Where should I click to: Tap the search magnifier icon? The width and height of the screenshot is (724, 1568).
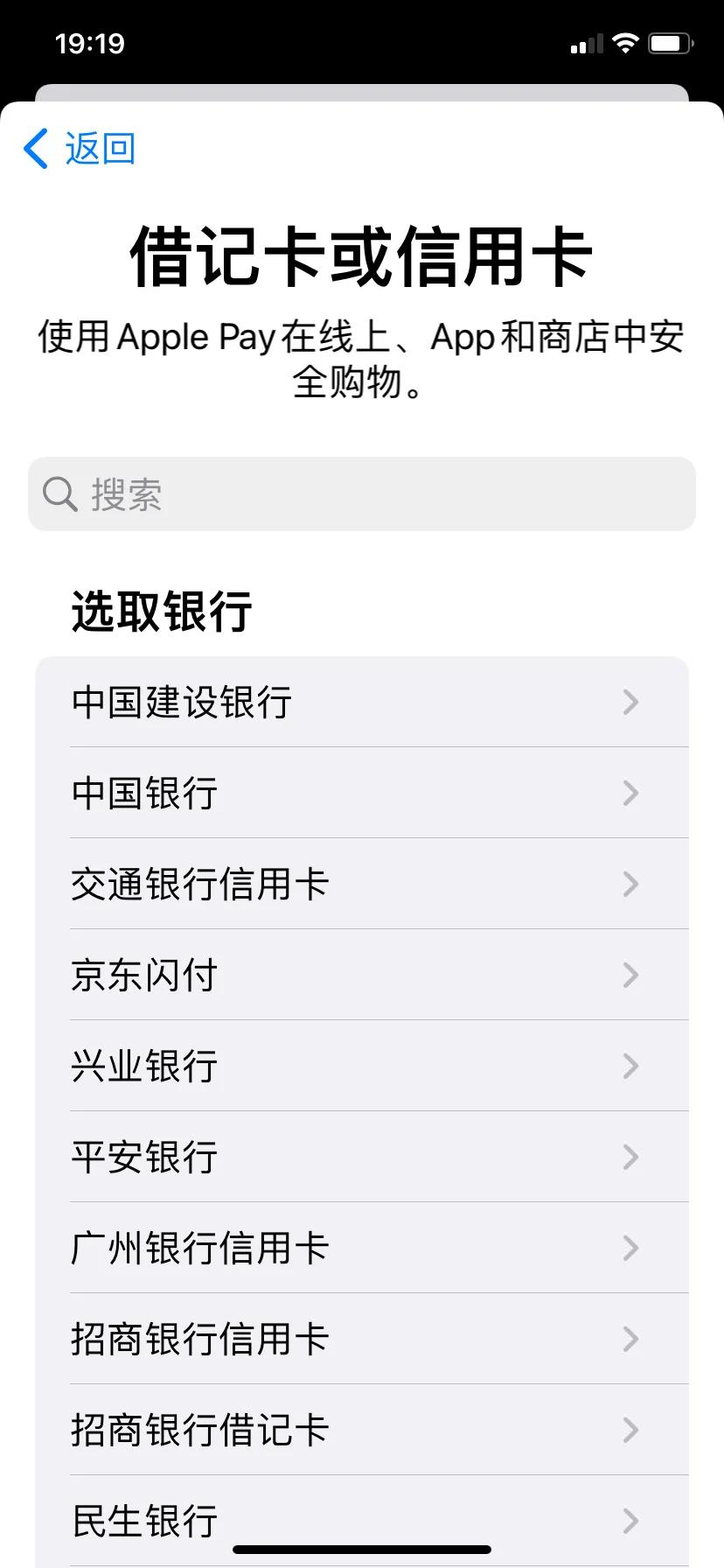(59, 494)
